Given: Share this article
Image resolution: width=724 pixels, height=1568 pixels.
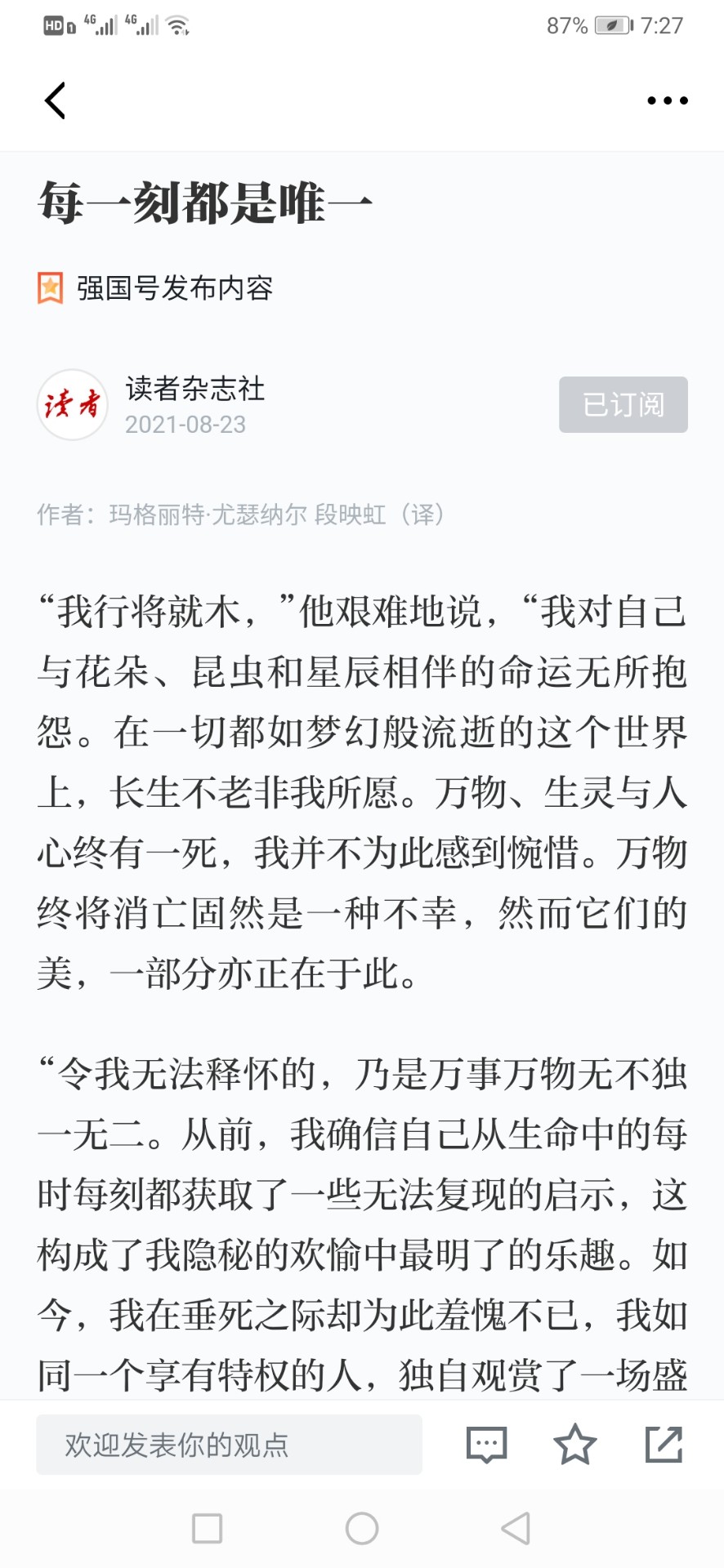Looking at the screenshot, I should [x=664, y=1445].
